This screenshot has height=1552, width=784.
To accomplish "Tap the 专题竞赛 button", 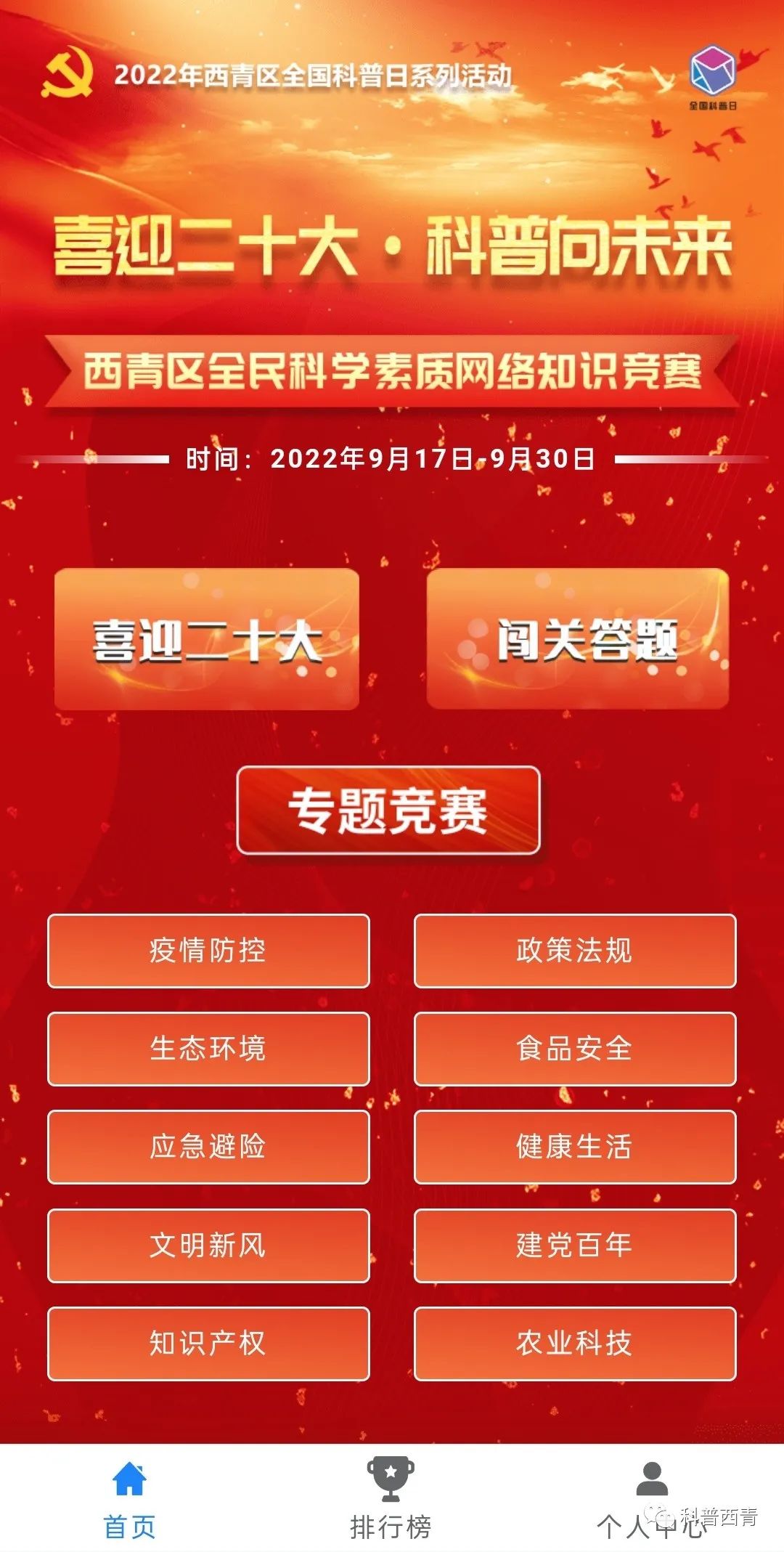I will click(x=388, y=810).
